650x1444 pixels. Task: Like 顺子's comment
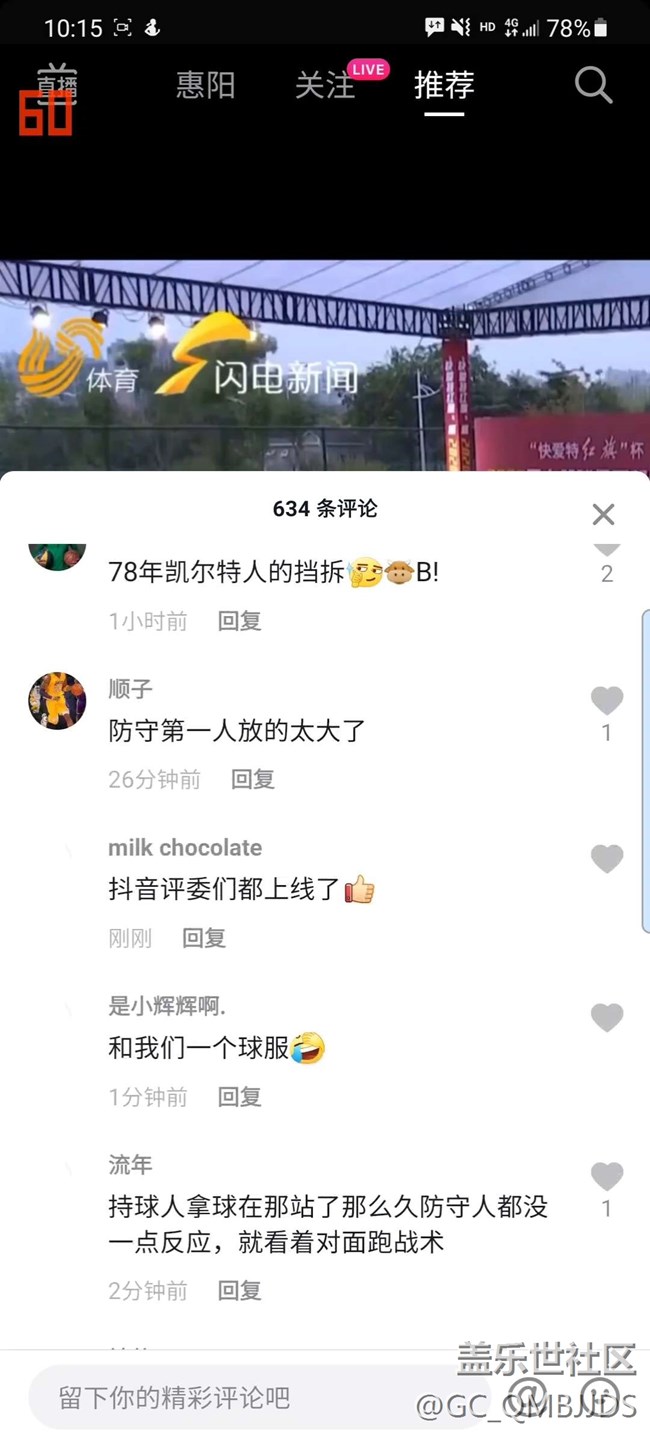point(606,701)
